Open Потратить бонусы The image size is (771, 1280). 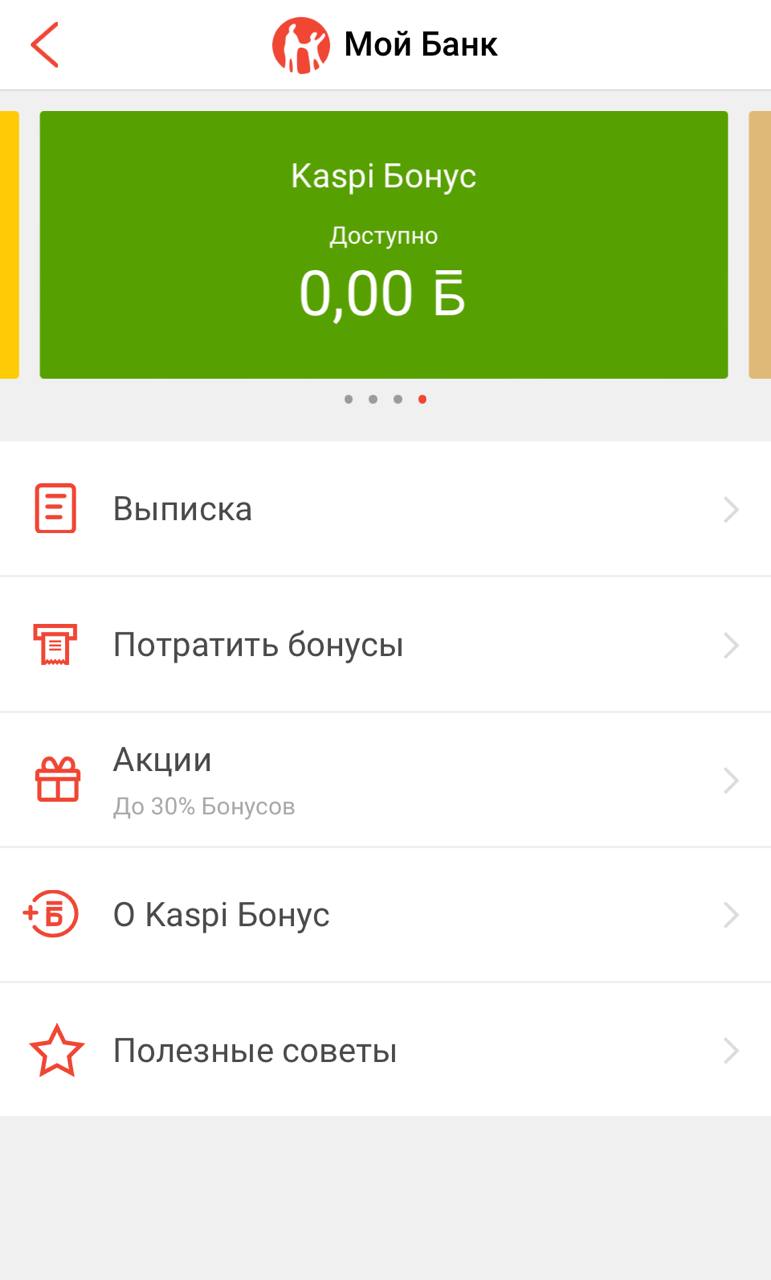[385, 645]
